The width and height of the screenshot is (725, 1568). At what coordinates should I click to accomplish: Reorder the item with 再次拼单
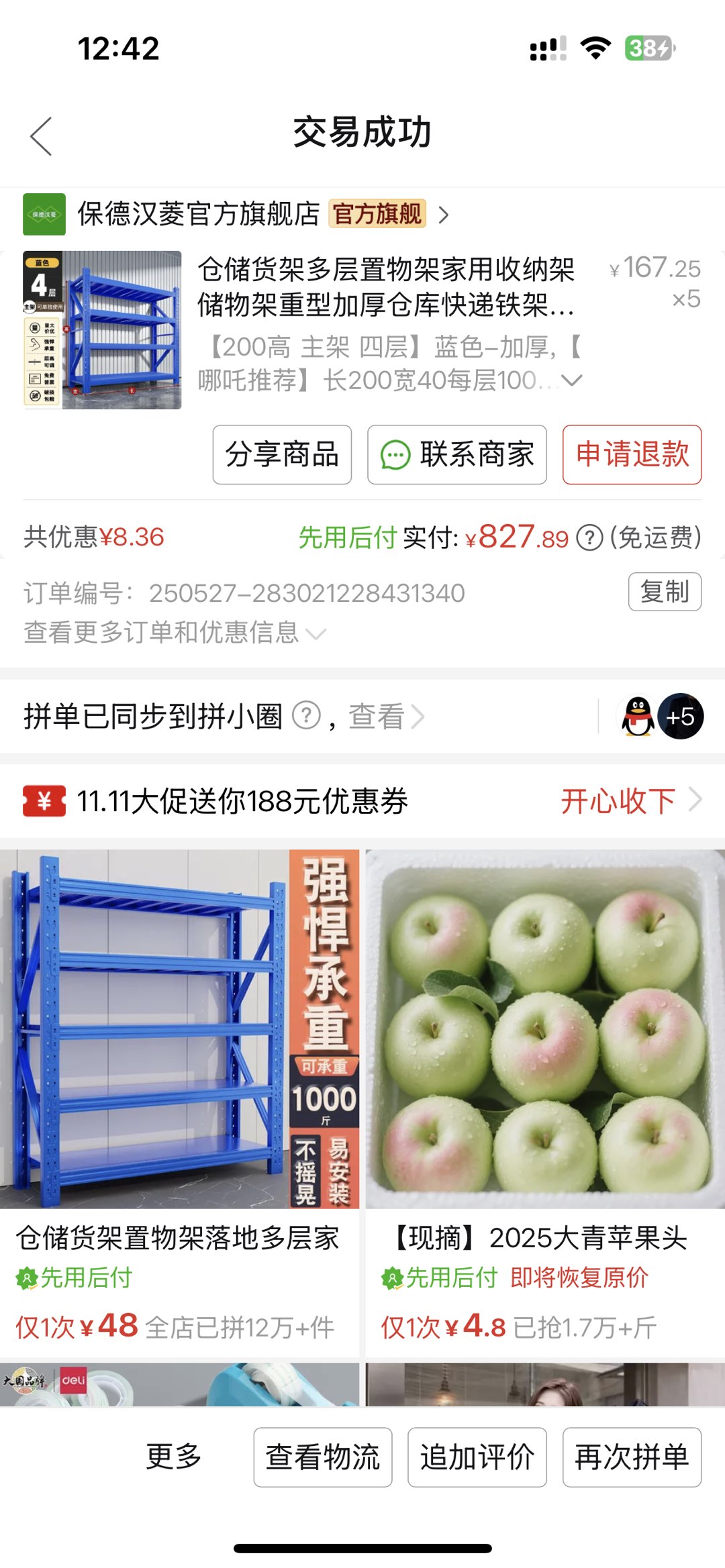pos(632,1457)
